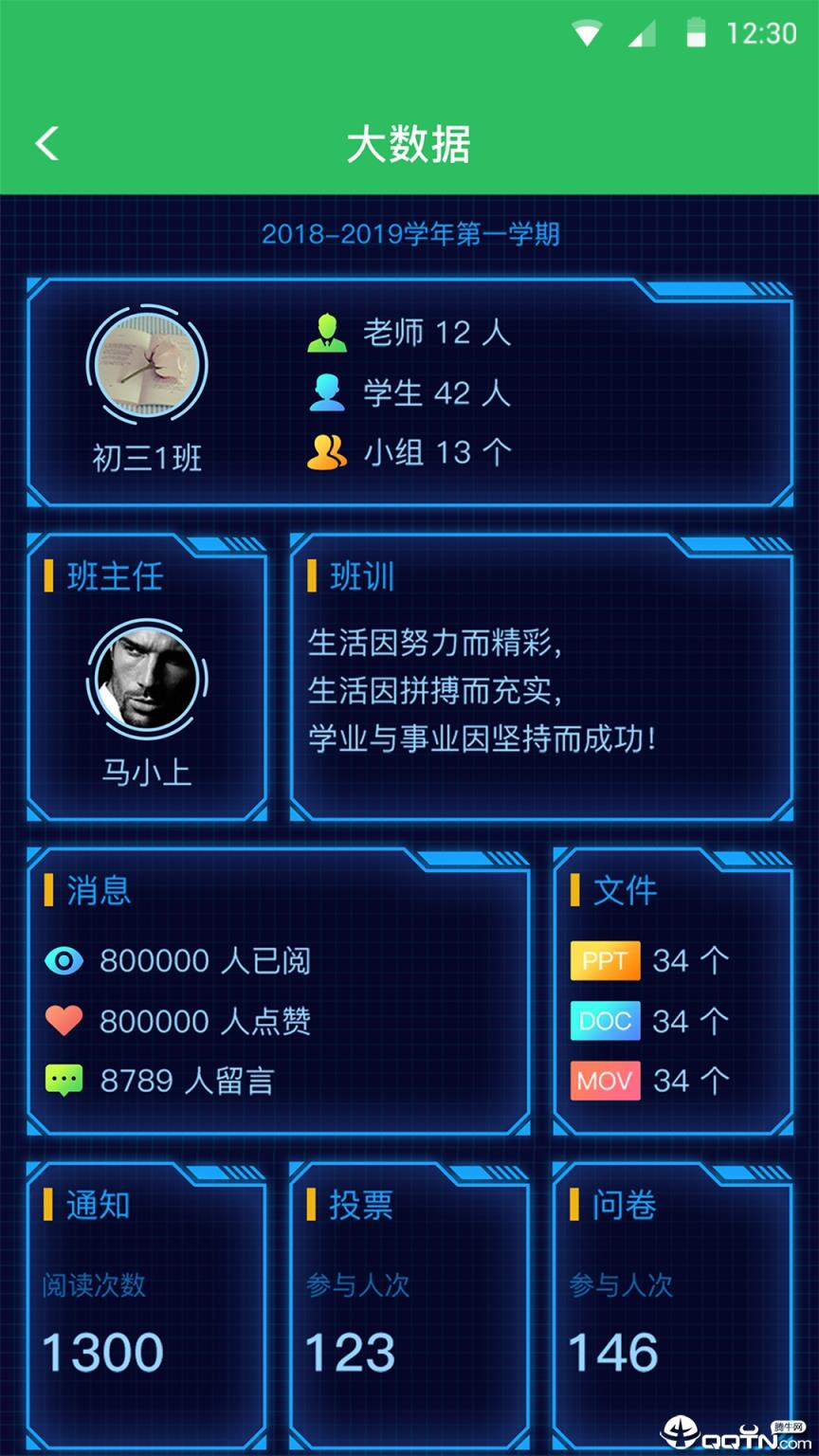
Task: Tap the 马小上 teacher avatar
Action: tap(147, 678)
